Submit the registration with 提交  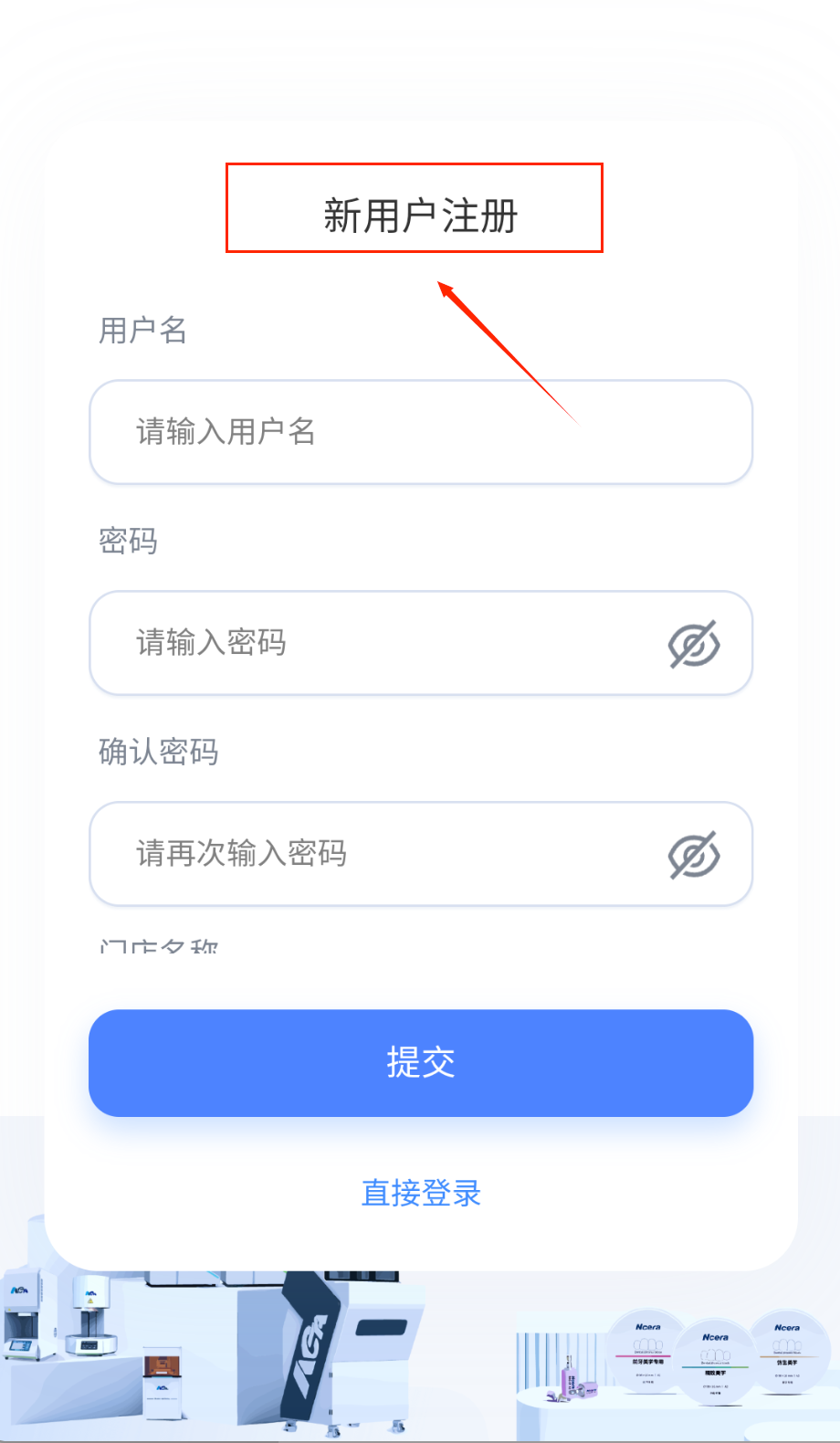point(420,1062)
